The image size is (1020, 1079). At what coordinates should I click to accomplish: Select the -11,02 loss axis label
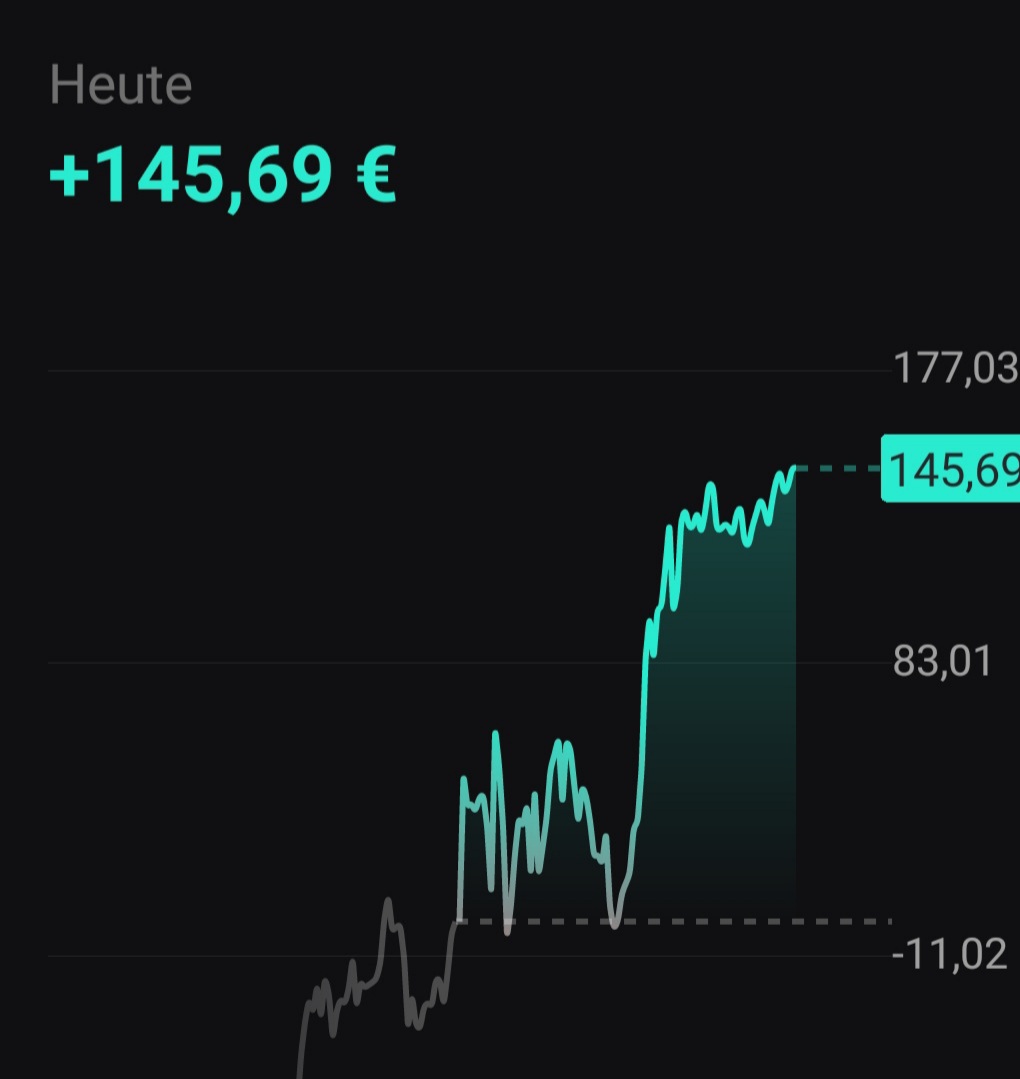pos(945,954)
